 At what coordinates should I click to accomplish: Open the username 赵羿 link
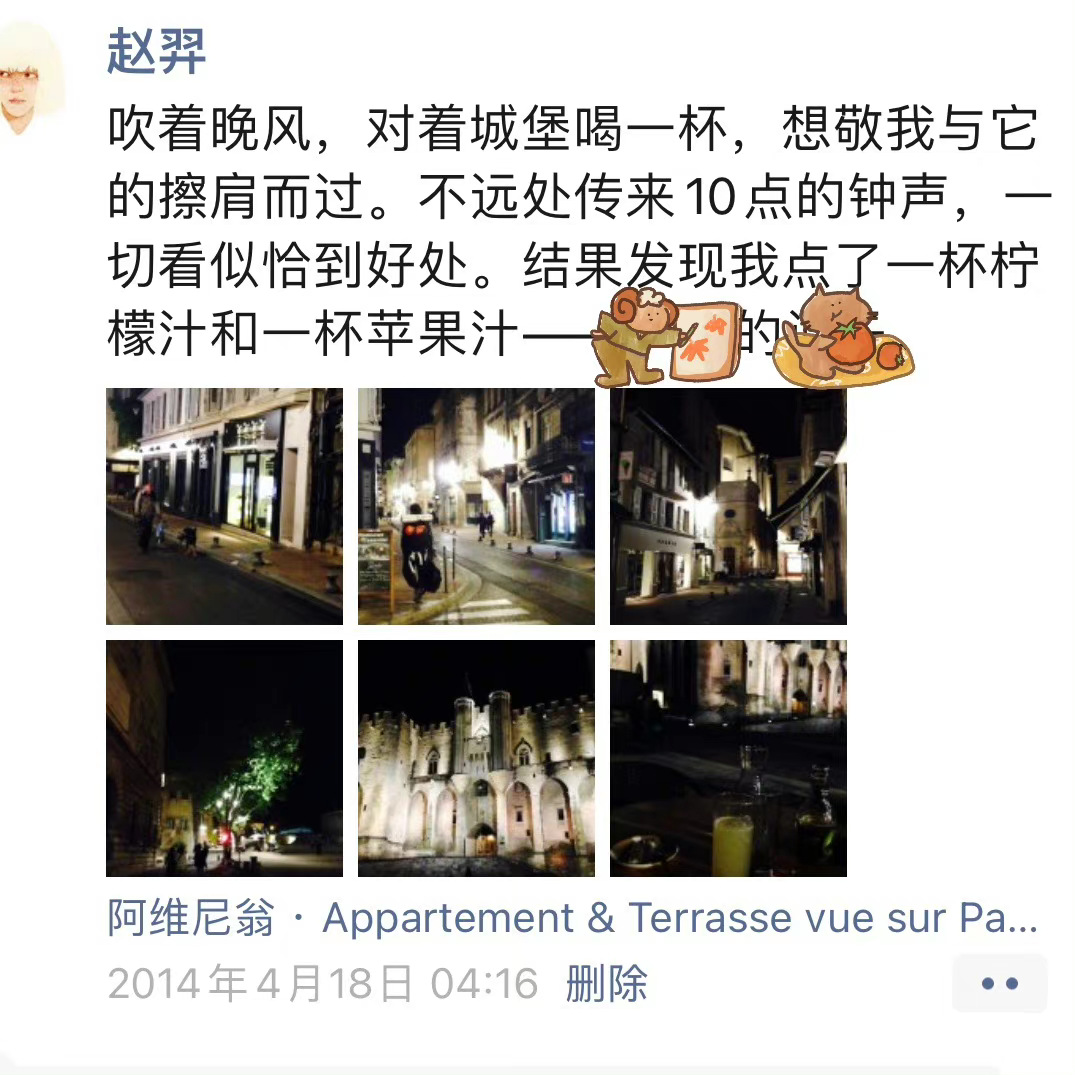click(x=157, y=50)
